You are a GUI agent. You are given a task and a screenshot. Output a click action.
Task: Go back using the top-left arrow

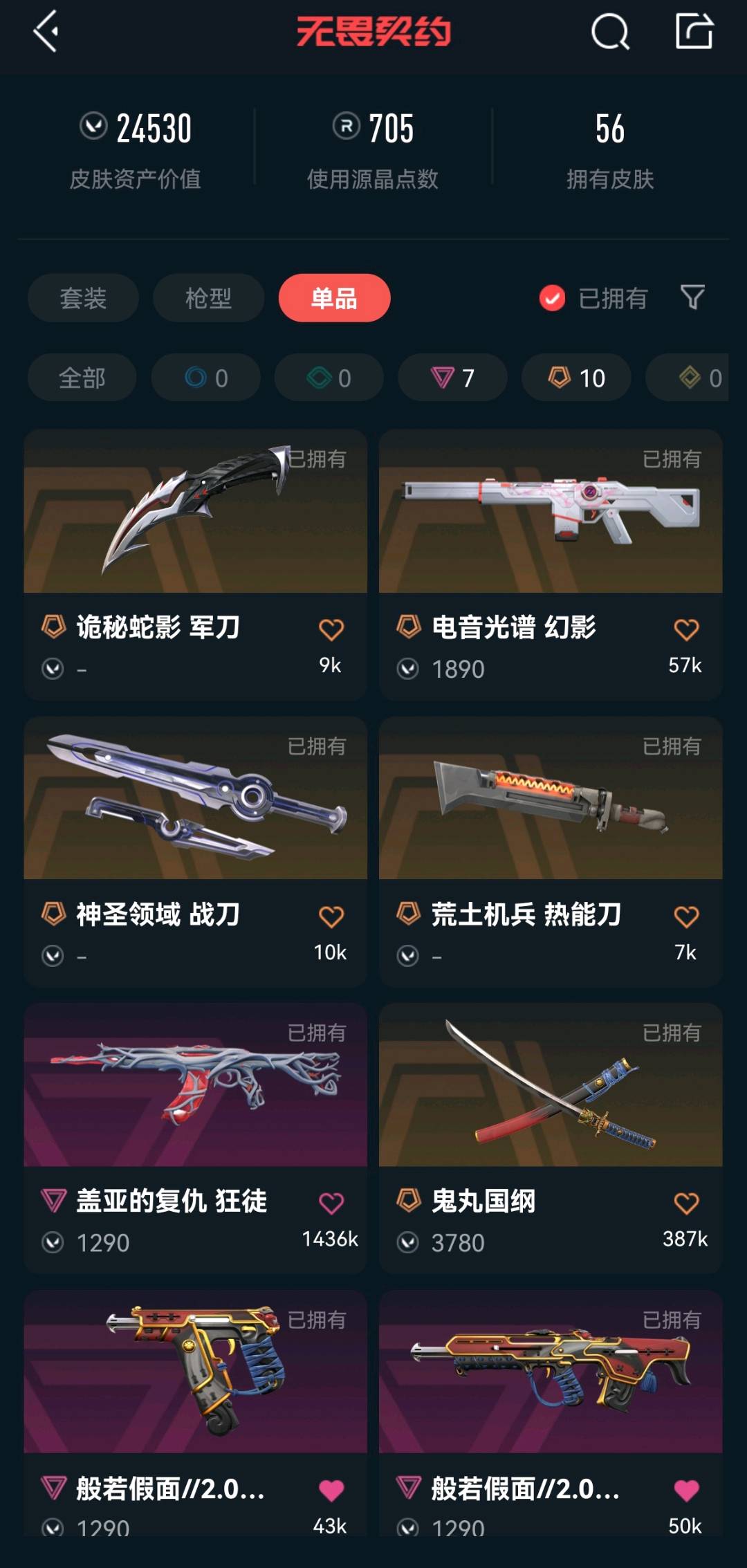coord(46,31)
